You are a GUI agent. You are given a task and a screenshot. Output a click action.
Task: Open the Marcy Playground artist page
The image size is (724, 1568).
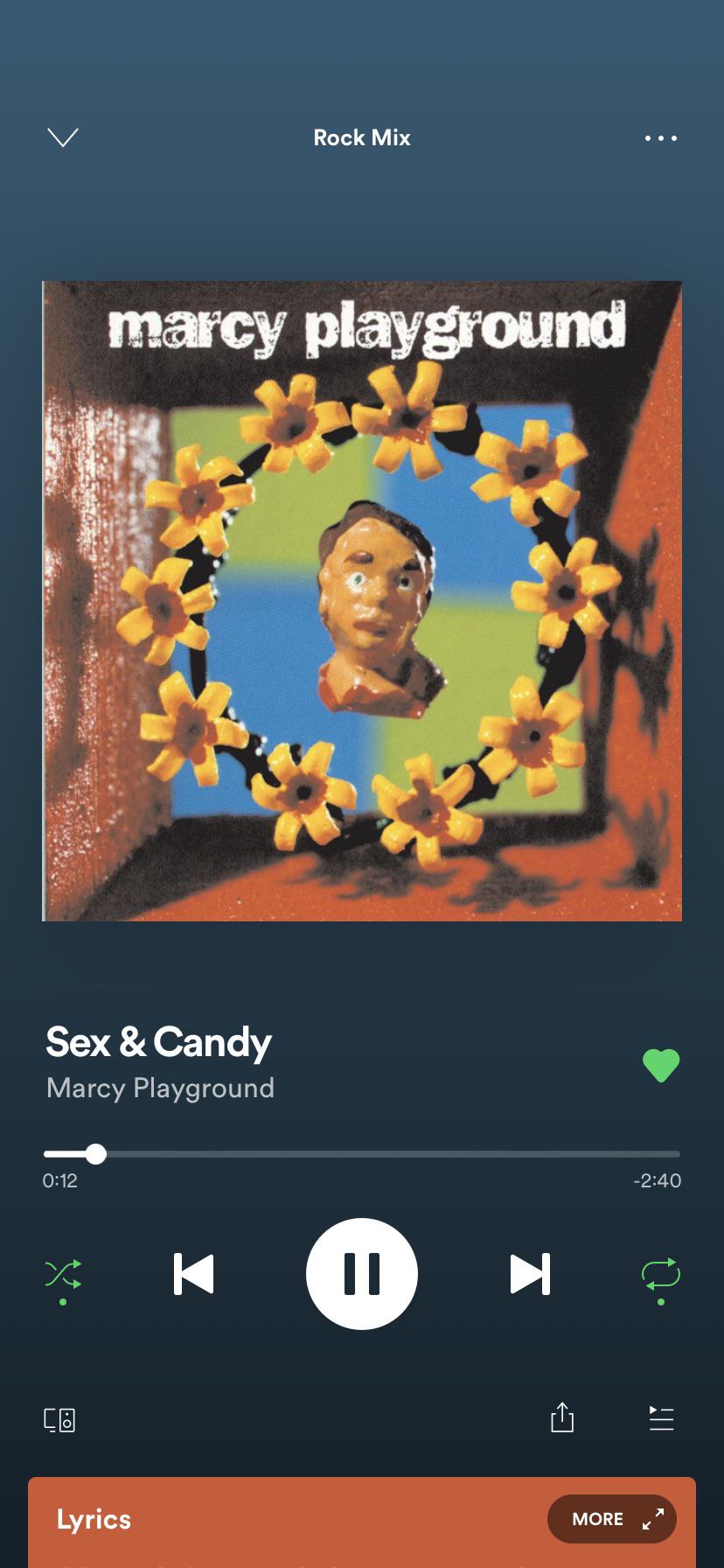[x=160, y=1088]
